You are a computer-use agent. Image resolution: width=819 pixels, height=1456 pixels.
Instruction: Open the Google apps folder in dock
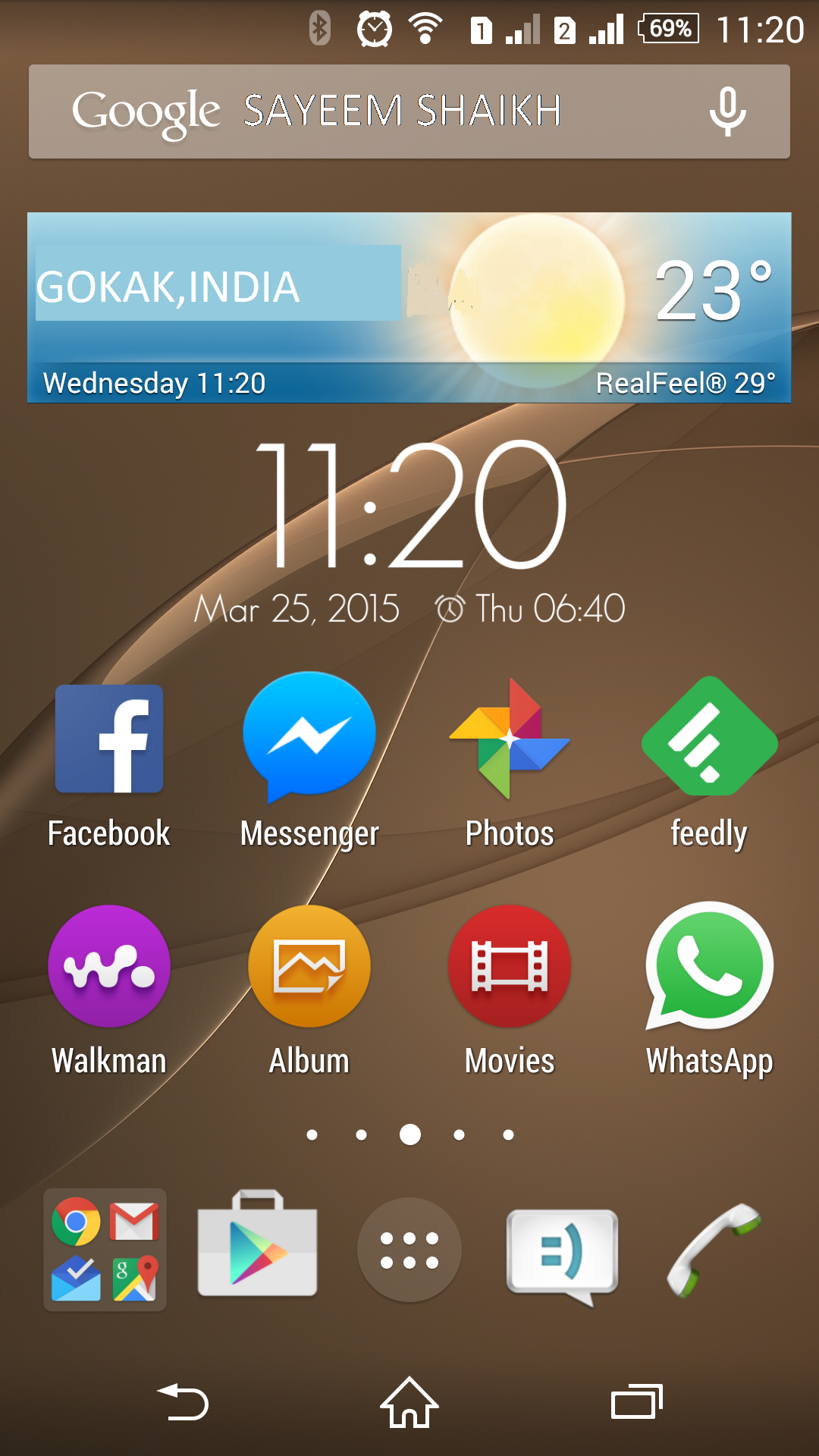pos(105,1250)
